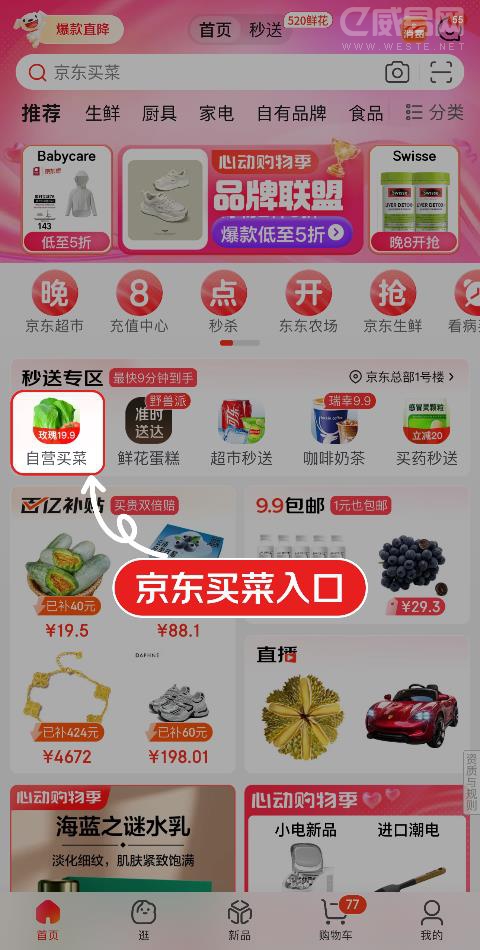Image resolution: width=480 pixels, height=950 pixels.
Task: Switch to the 秒送 top tab
Action: 266,30
